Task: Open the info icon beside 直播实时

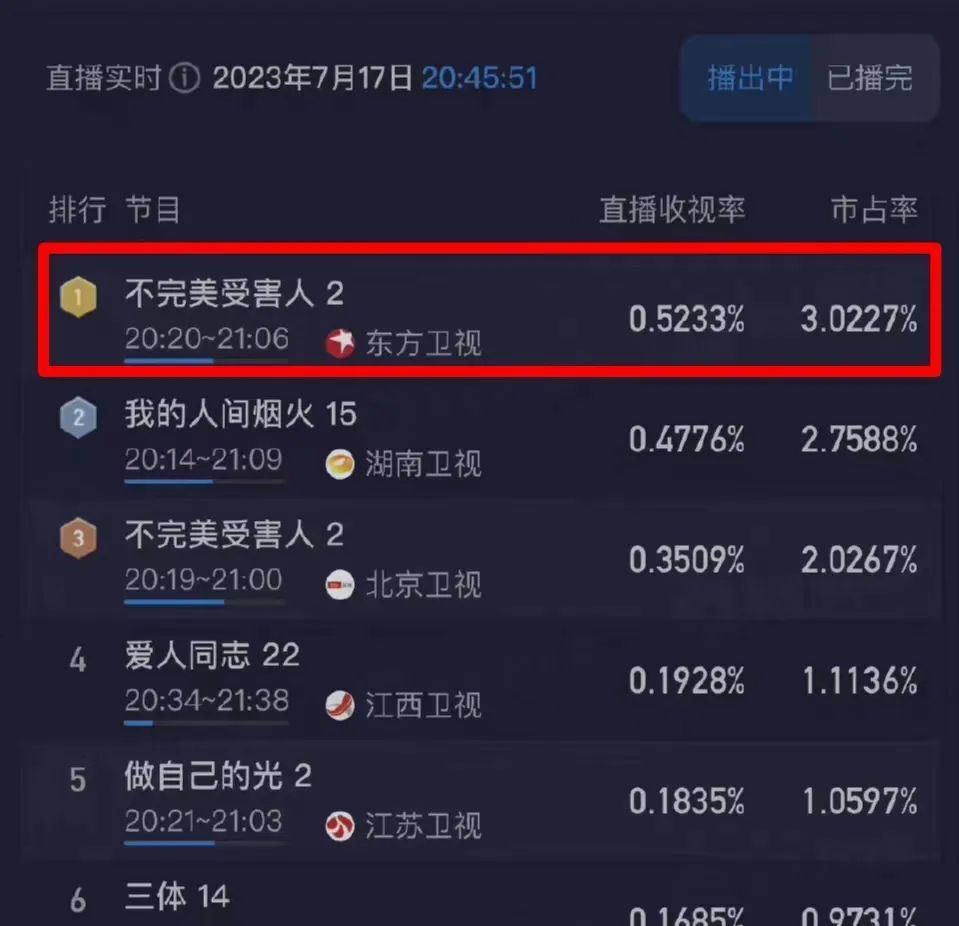Action: 184,79
